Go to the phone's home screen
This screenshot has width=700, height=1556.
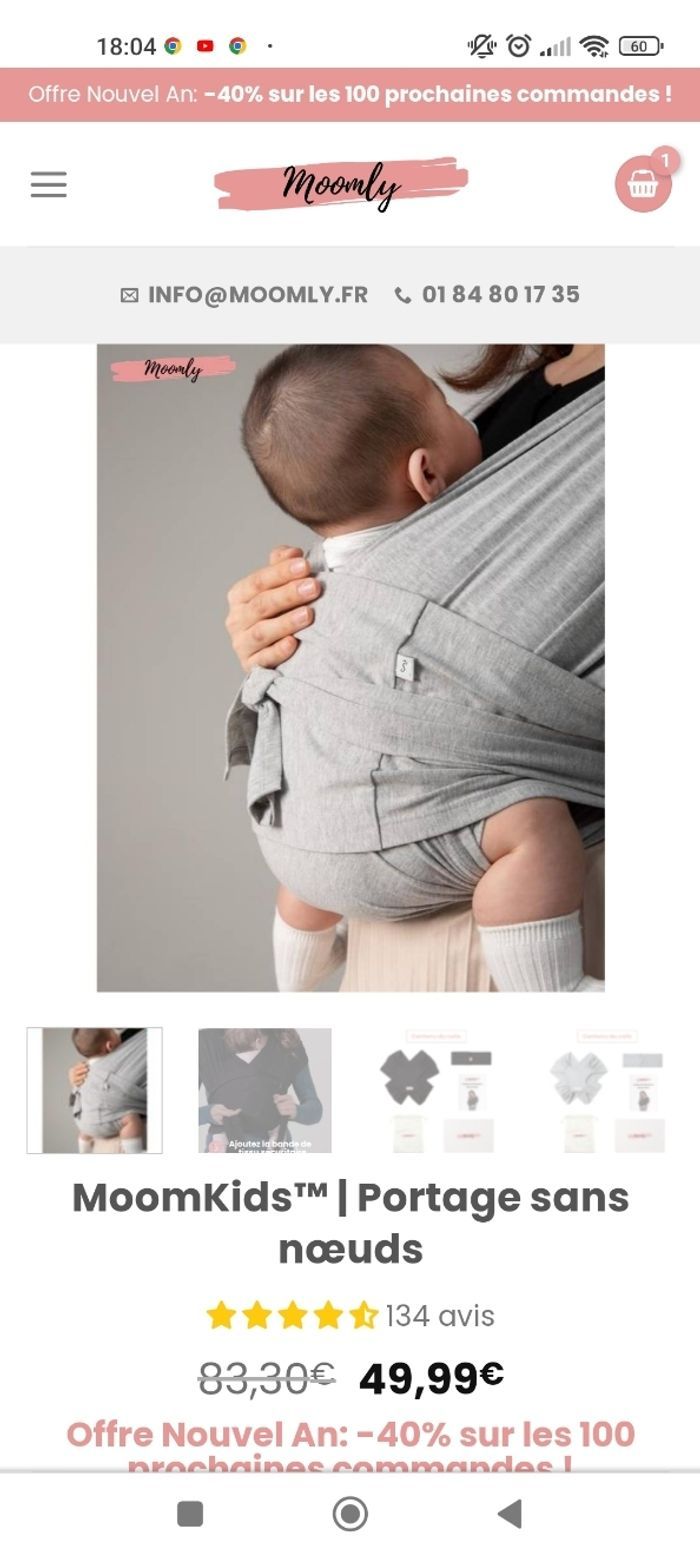point(350,1514)
